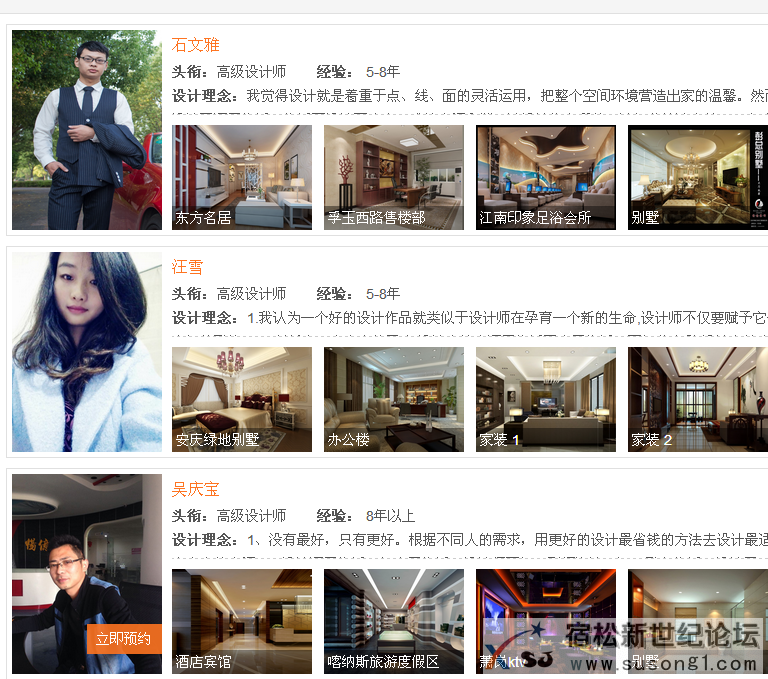
Task: Open designer 吴庆宝's profile link
Action: pos(196,489)
